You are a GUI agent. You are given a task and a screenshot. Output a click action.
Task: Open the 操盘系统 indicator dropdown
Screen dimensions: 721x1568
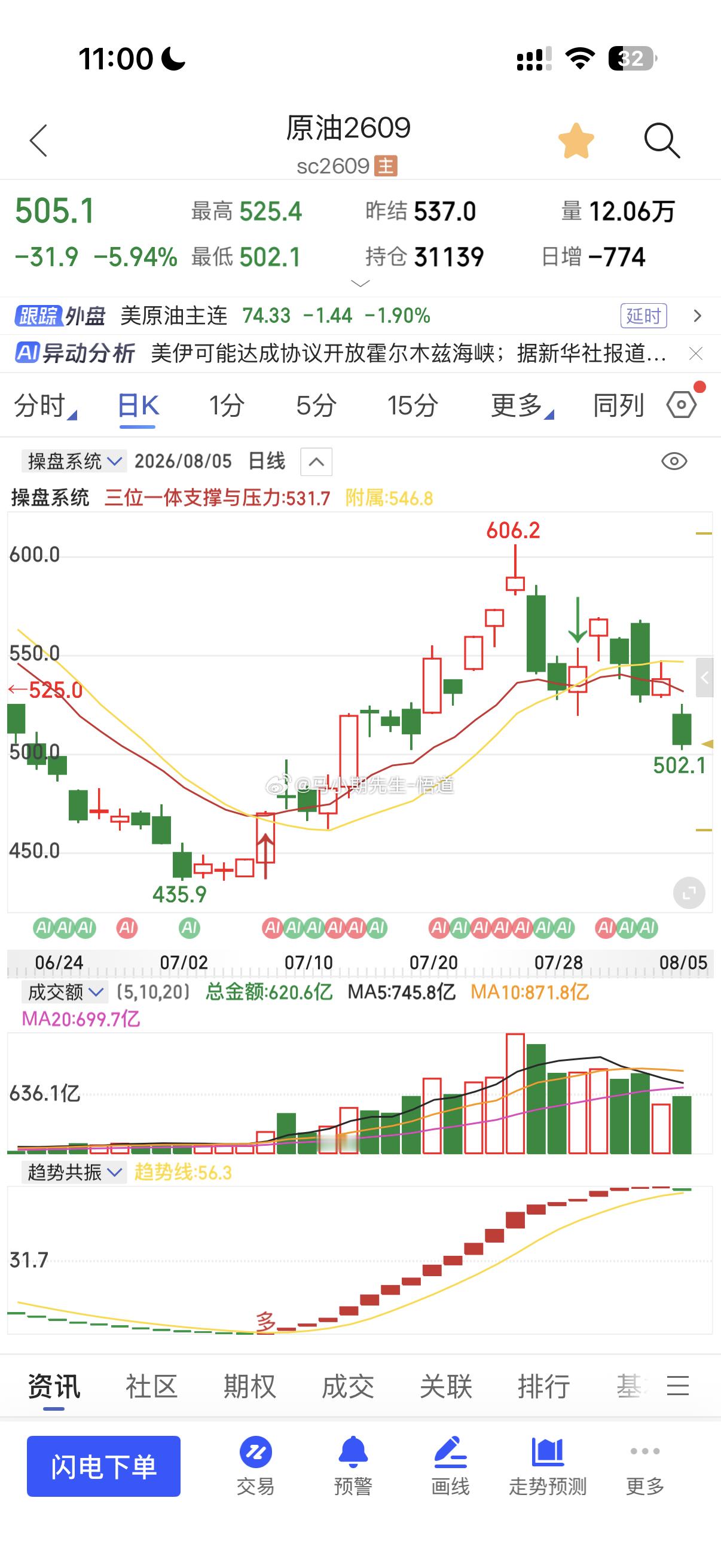click(x=73, y=461)
